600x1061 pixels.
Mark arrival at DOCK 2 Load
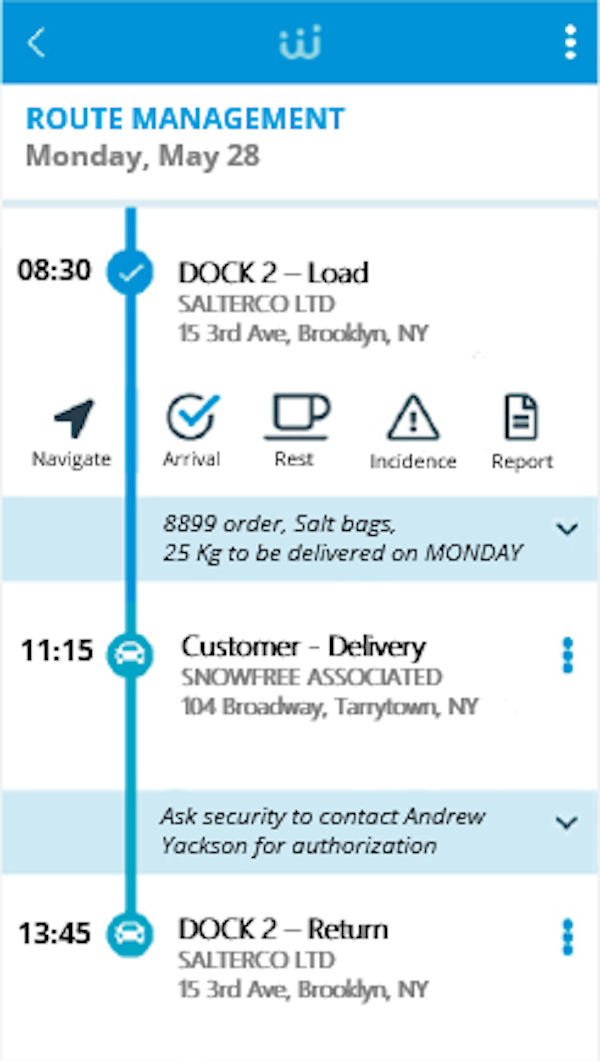coord(192,432)
